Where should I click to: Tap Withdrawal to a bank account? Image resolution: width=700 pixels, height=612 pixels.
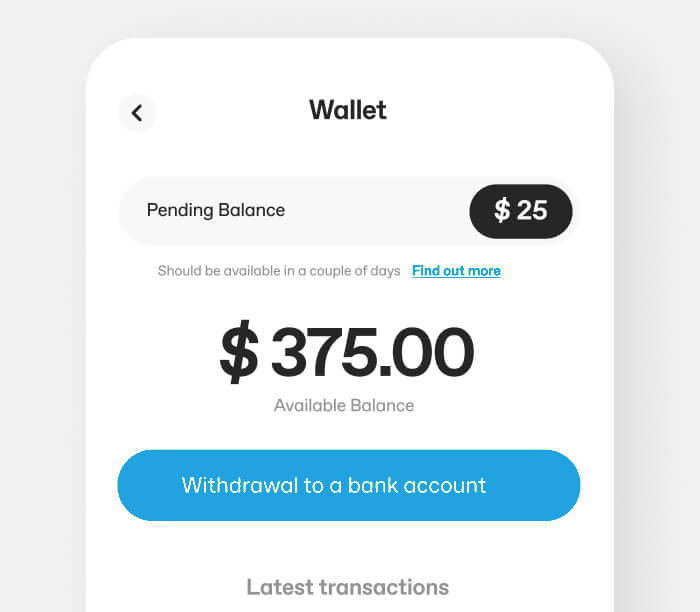coord(348,485)
